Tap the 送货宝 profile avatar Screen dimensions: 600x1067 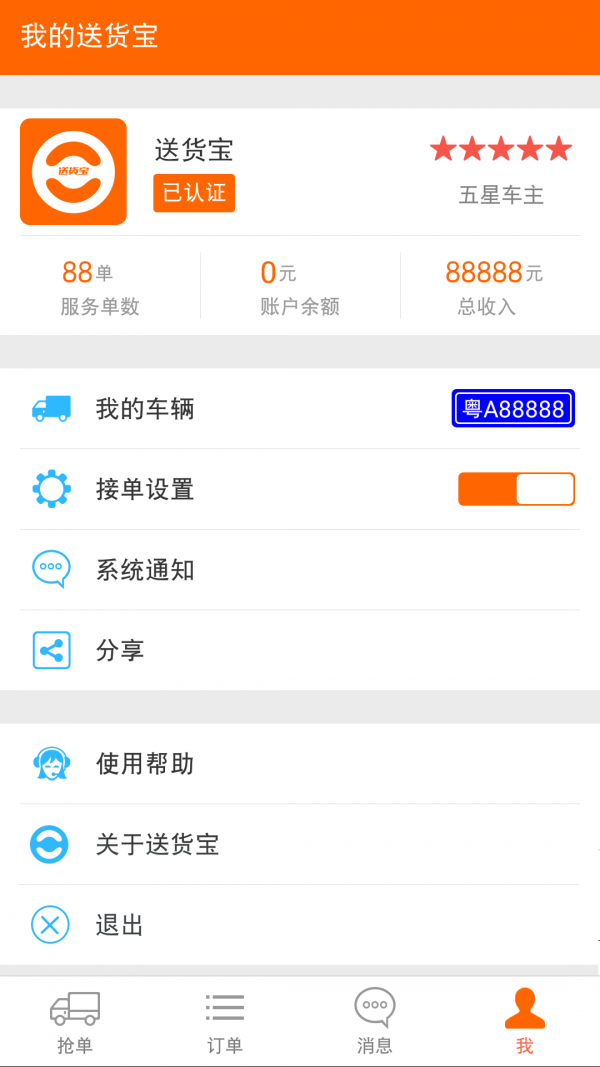coord(73,172)
